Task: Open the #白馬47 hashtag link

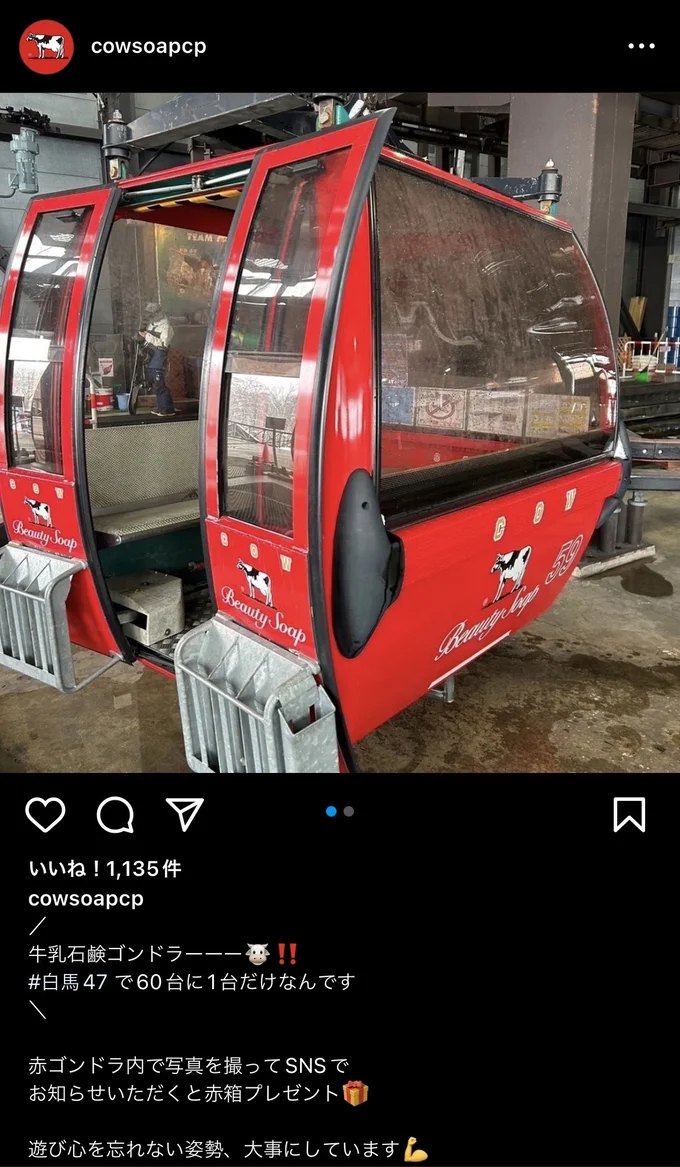Action: [x=69, y=982]
